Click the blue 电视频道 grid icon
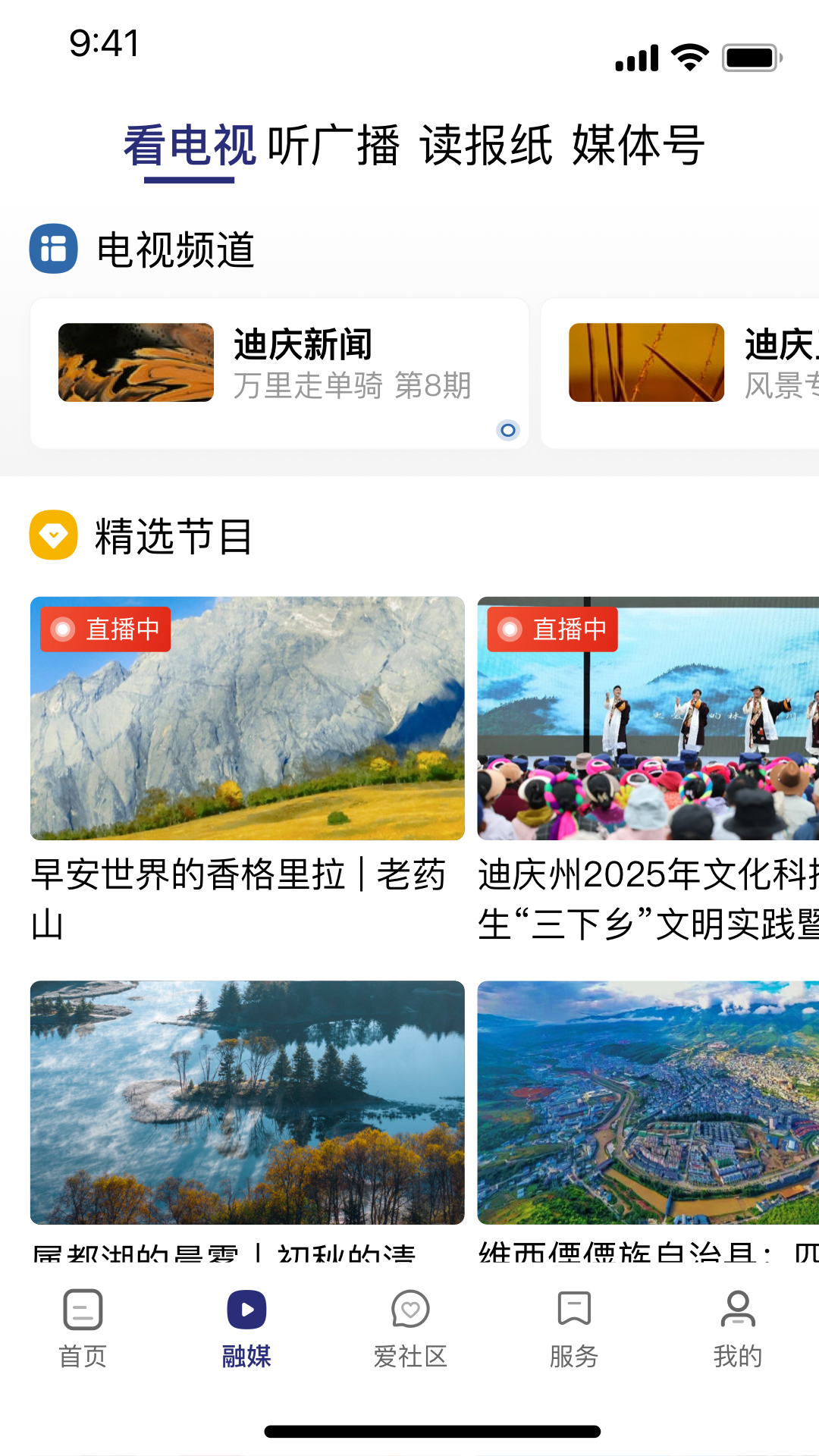Image resolution: width=819 pixels, height=1456 pixels. click(52, 248)
